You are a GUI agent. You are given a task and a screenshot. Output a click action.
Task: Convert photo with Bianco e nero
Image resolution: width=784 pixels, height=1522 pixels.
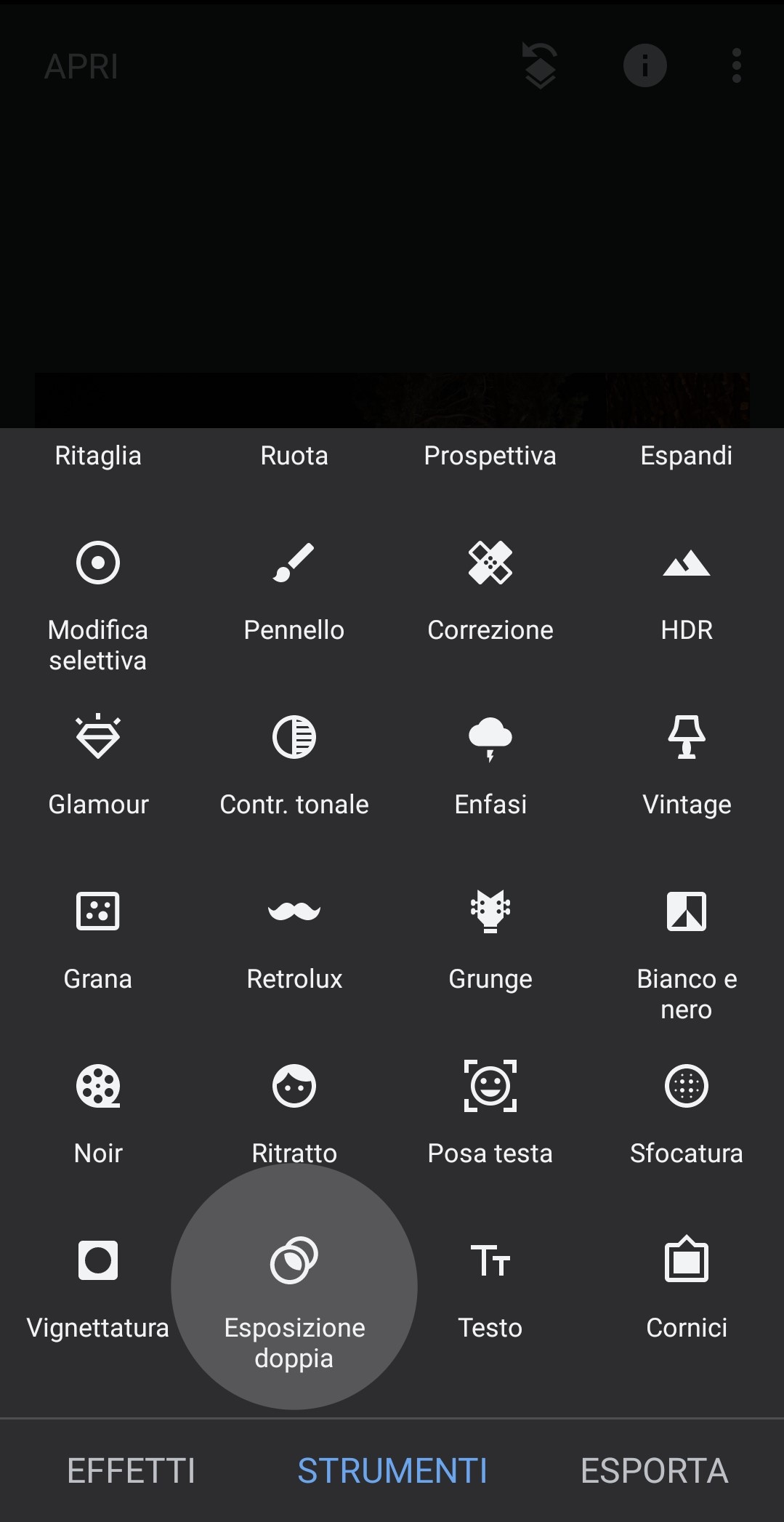686,938
